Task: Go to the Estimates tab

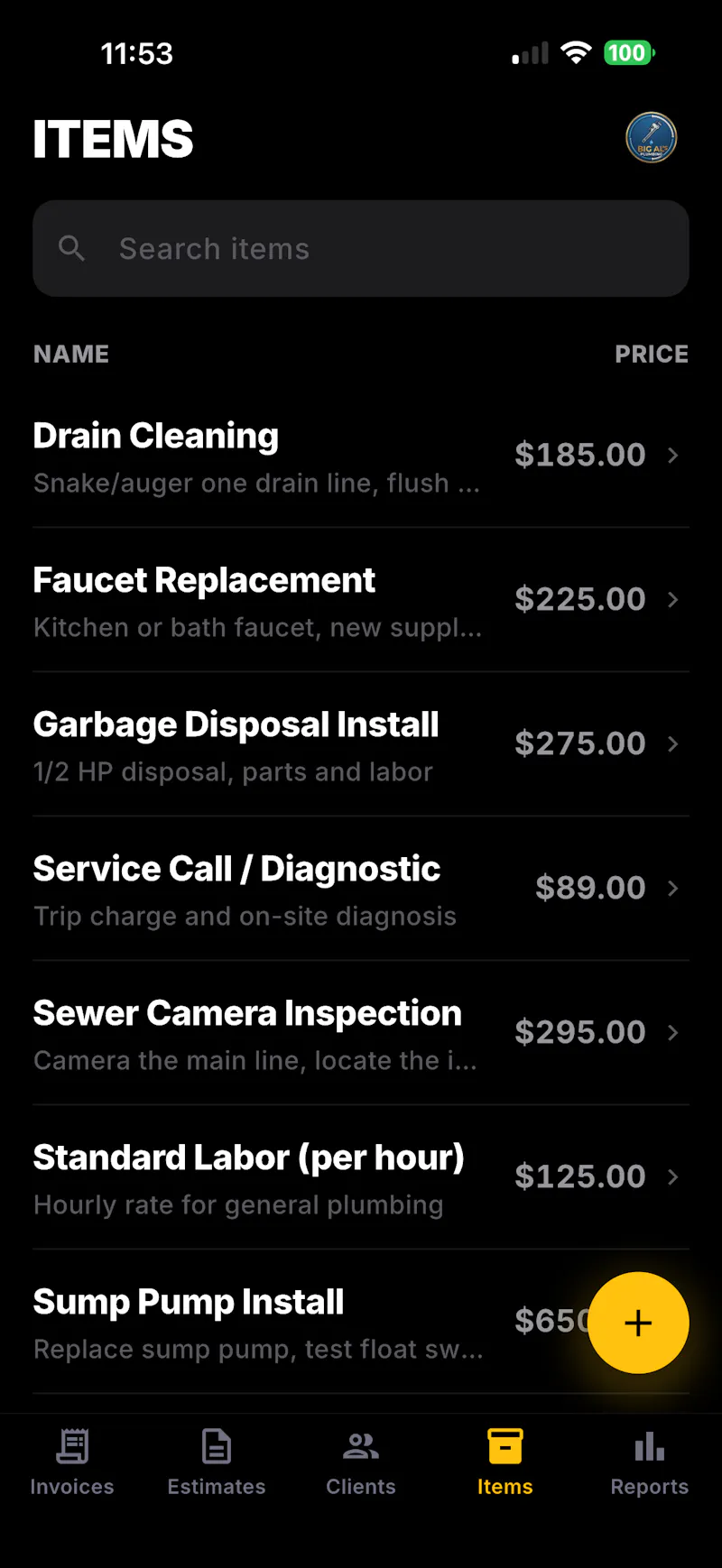Action: point(217,1462)
